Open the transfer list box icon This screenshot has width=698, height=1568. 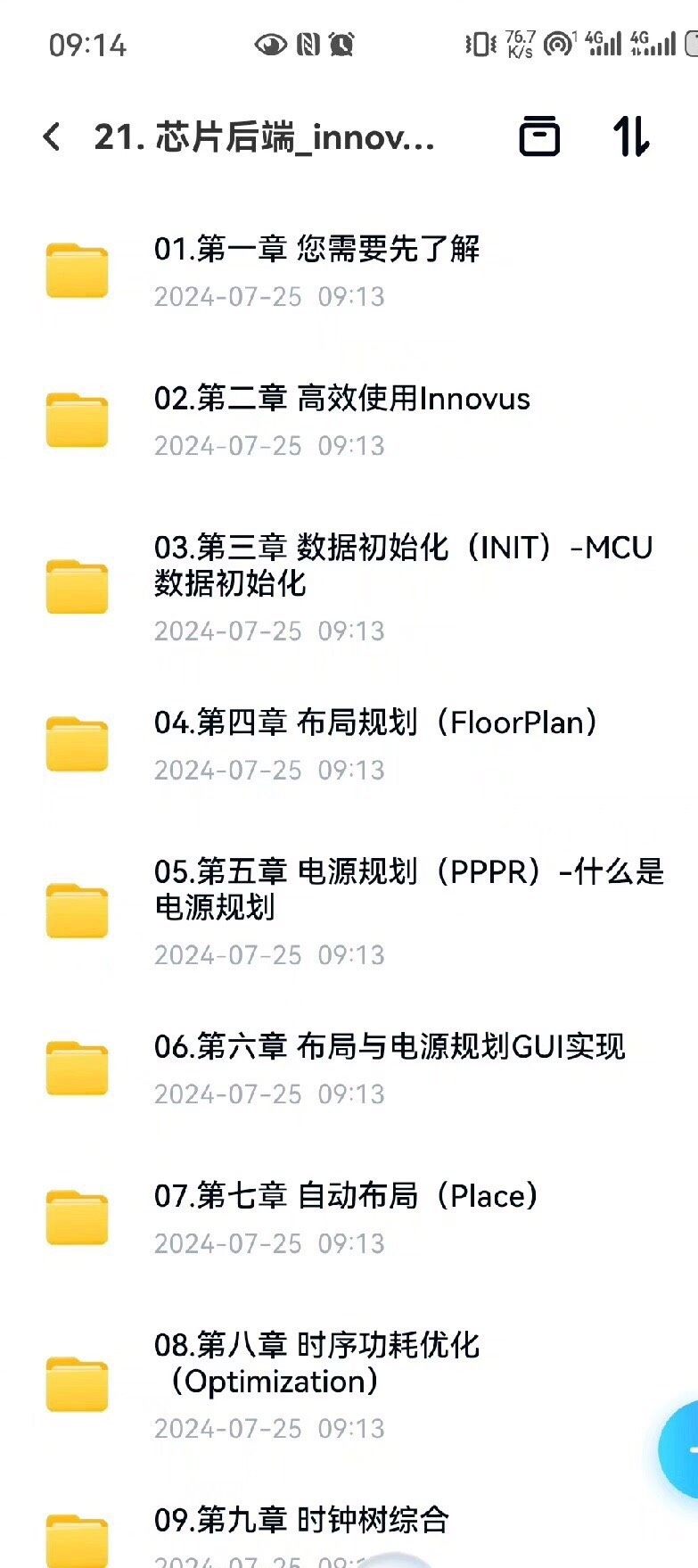point(539,136)
